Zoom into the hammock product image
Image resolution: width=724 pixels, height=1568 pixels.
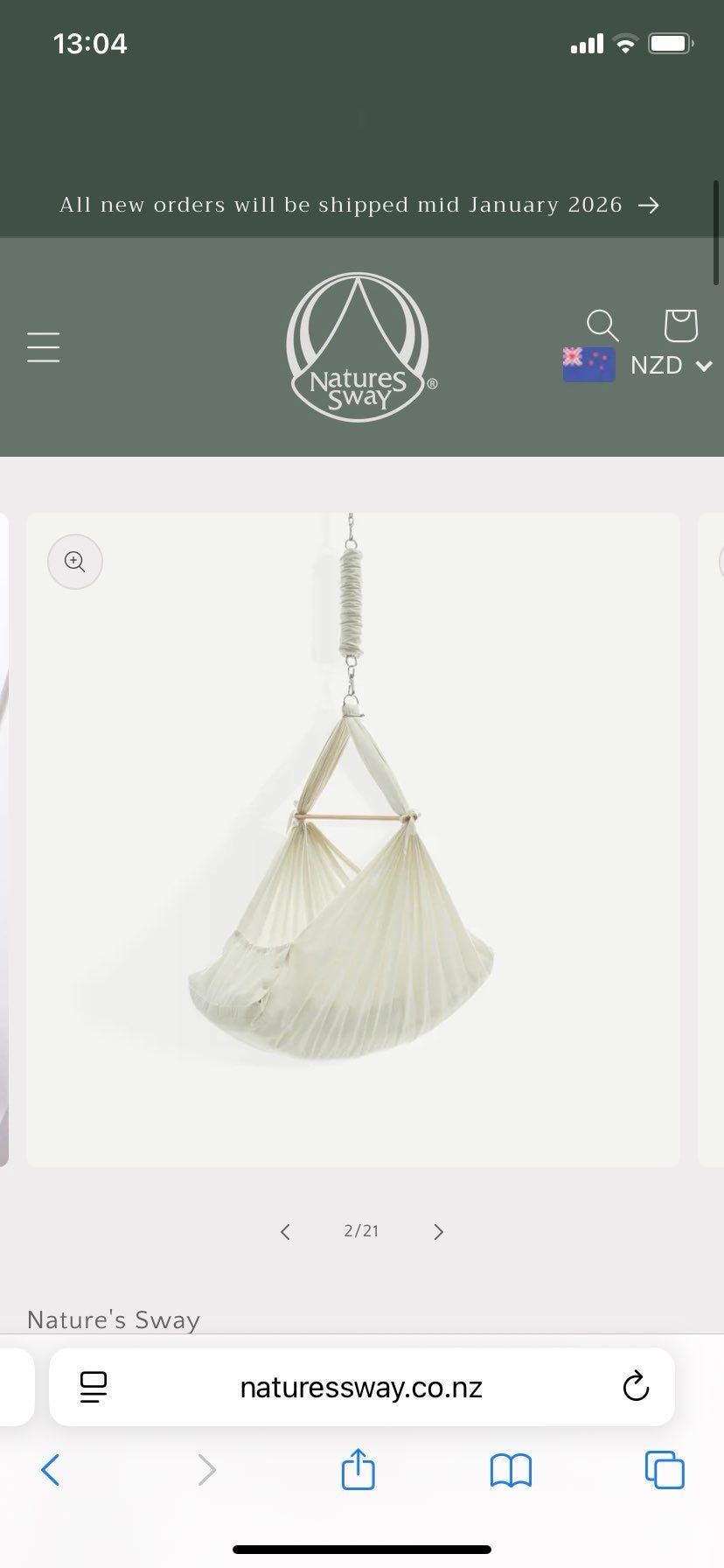(x=75, y=561)
